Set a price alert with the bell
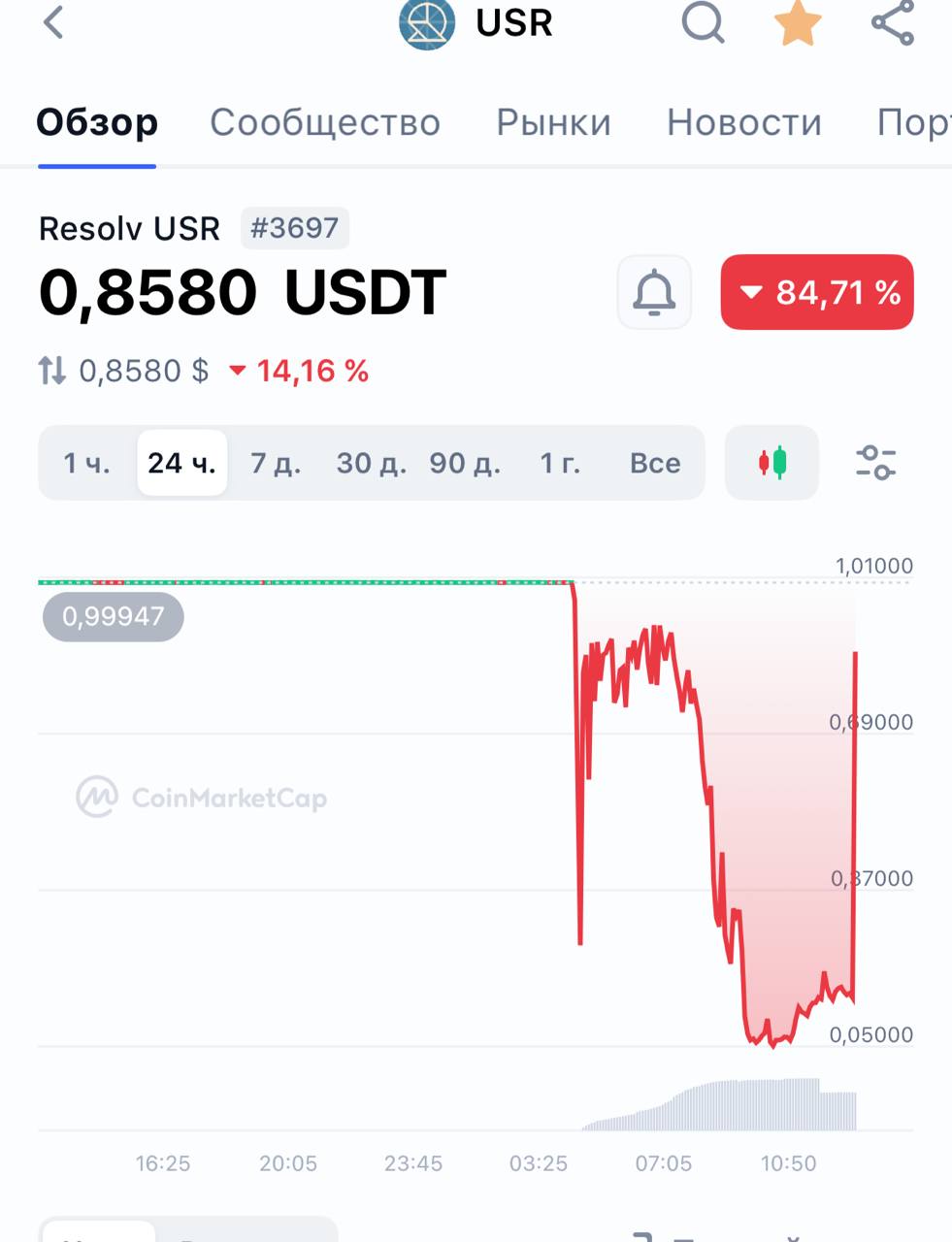952x1242 pixels. (654, 292)
